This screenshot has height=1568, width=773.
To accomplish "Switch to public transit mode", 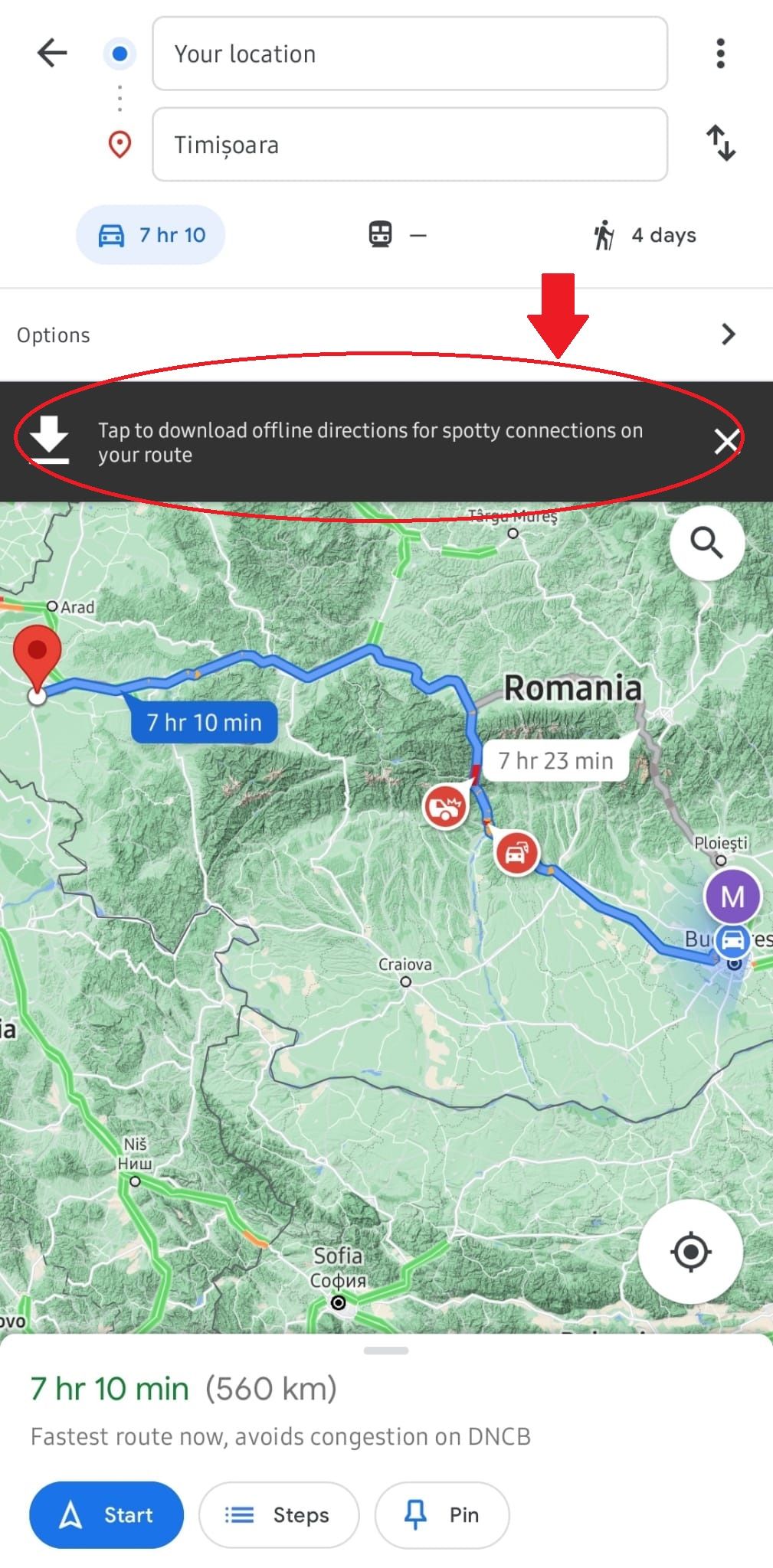I will [x=396, y=235].
